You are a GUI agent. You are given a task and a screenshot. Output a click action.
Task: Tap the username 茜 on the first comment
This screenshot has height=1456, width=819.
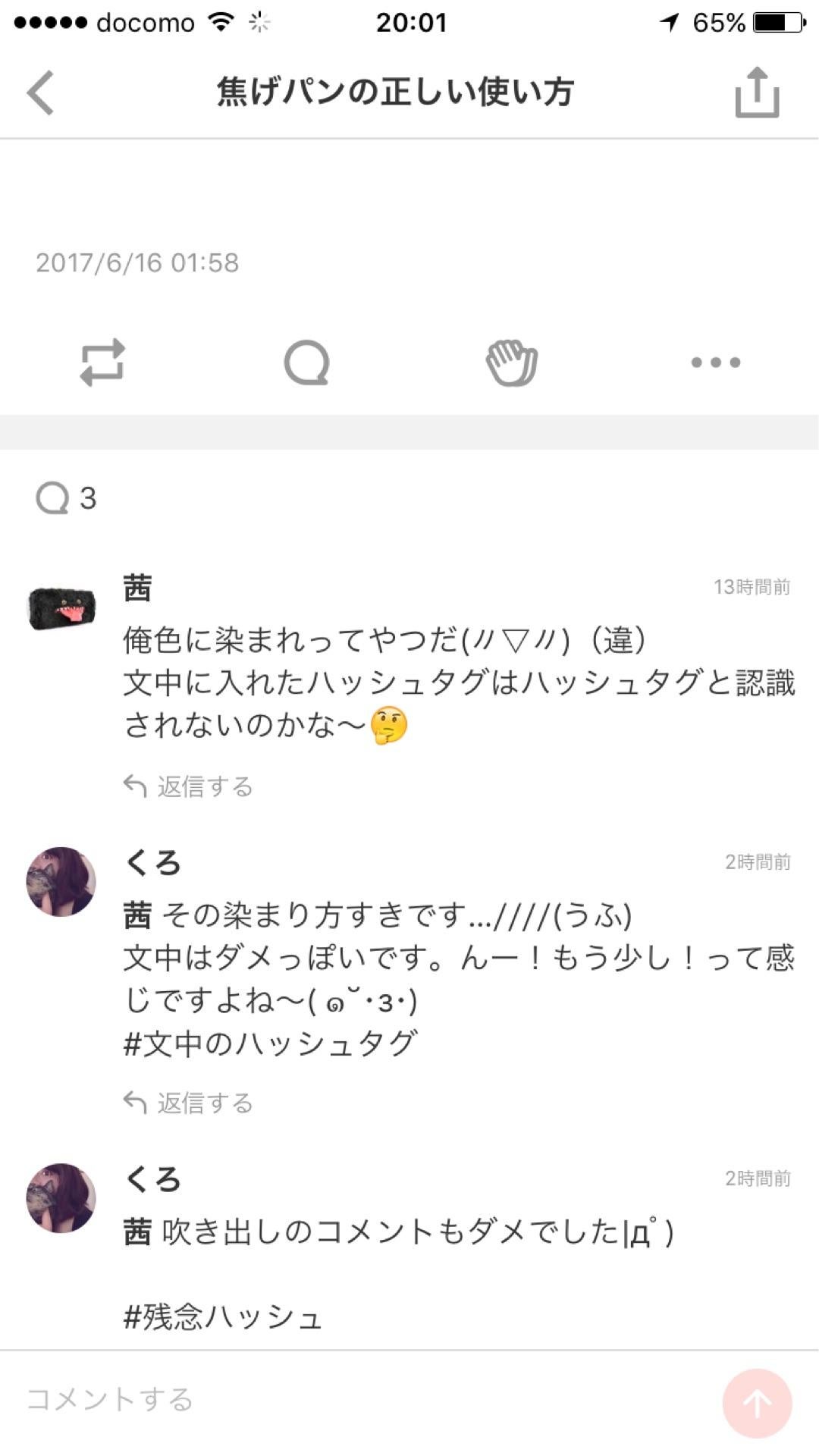click(x=136, y=591)
